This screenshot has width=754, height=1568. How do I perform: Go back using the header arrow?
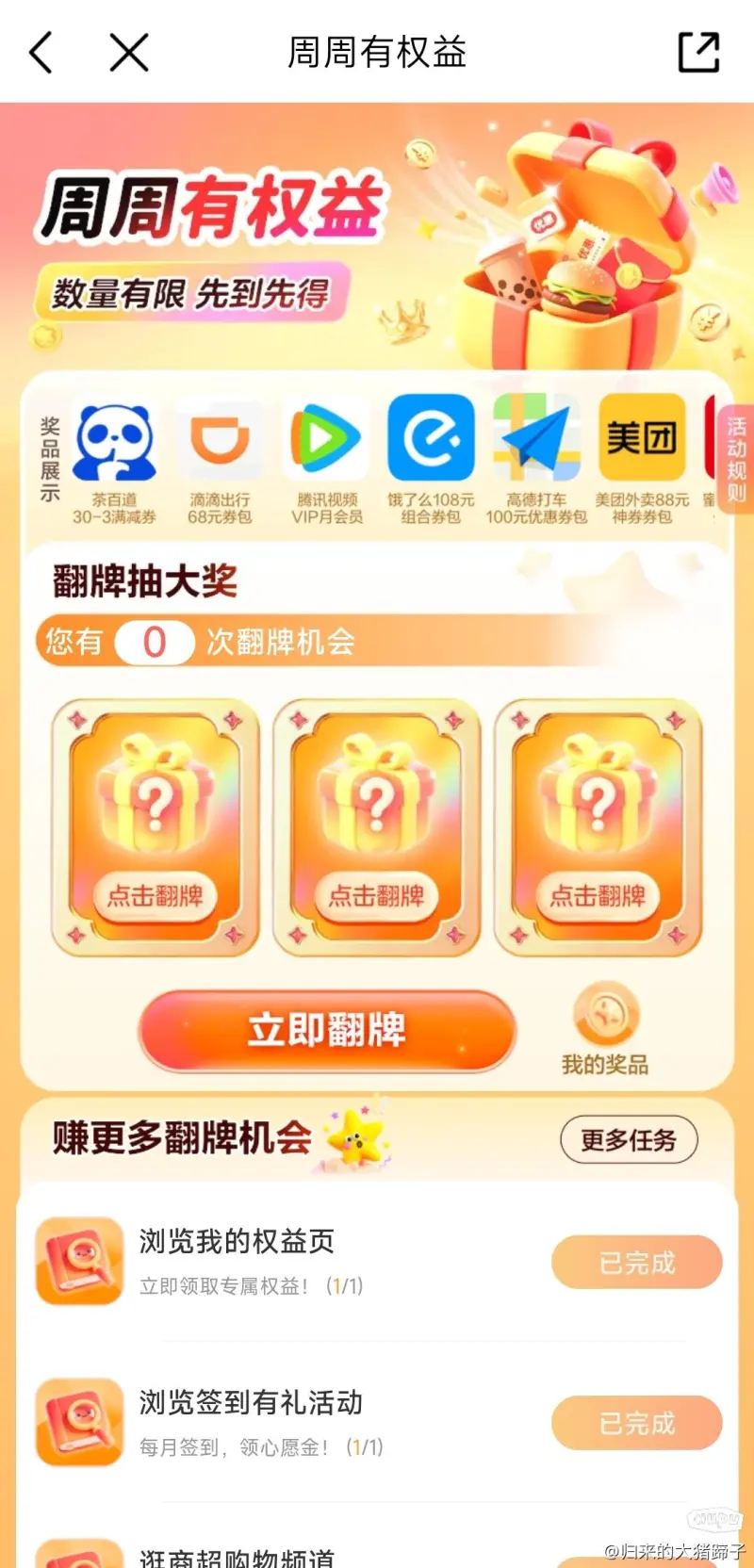click(x=41, y=52)
